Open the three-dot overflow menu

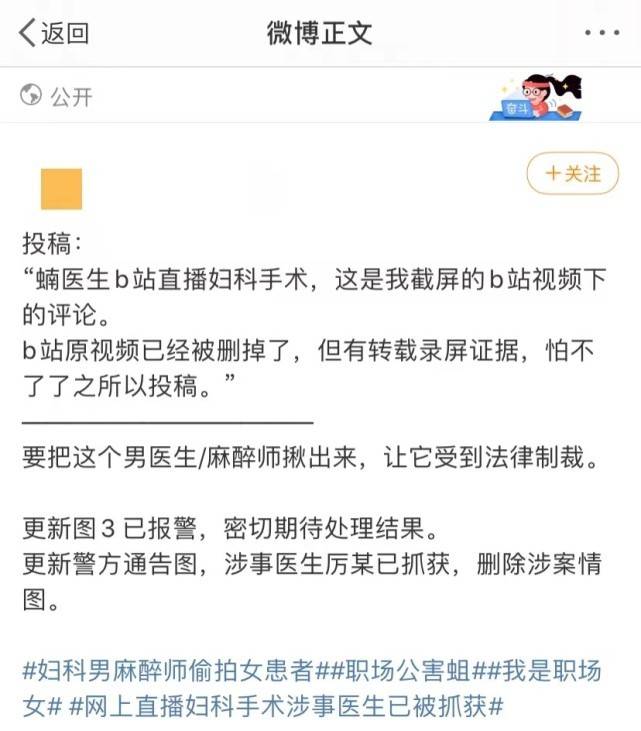click(x=602, y=33)
